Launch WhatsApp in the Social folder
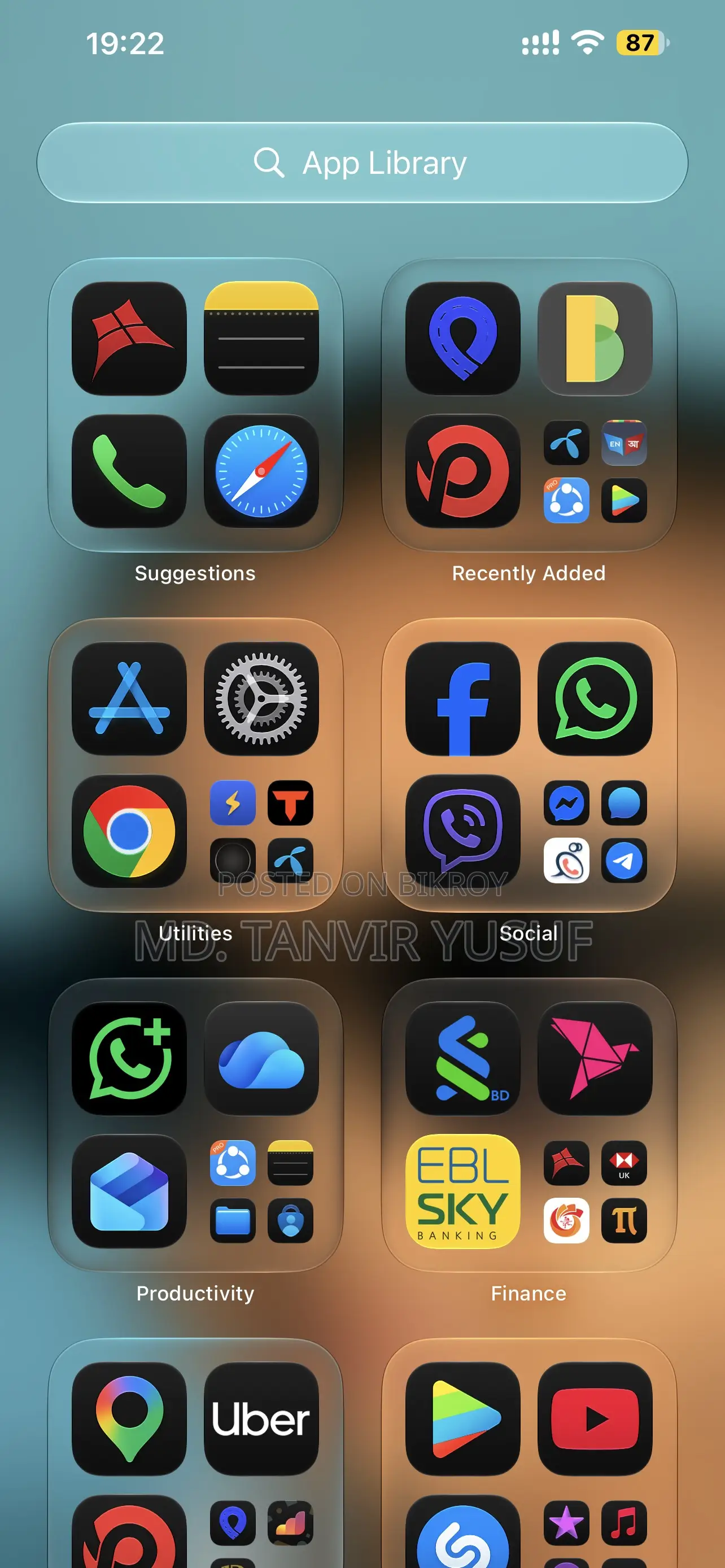Image resolution: width=725 pixels, height=1568 pixels. [x=595, y=699]
